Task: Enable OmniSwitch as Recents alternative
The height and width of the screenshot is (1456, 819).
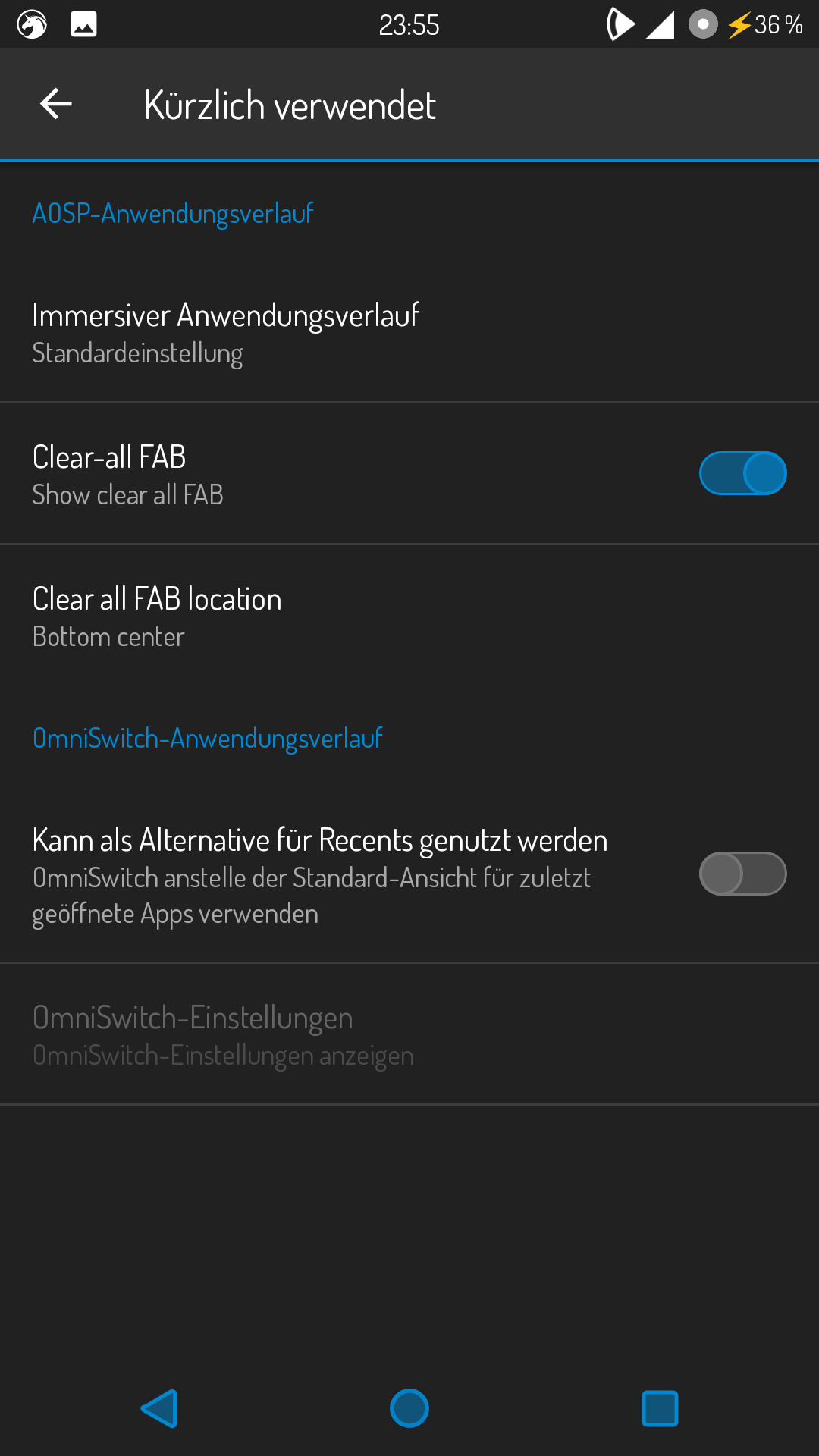Action: coord(742,874)
